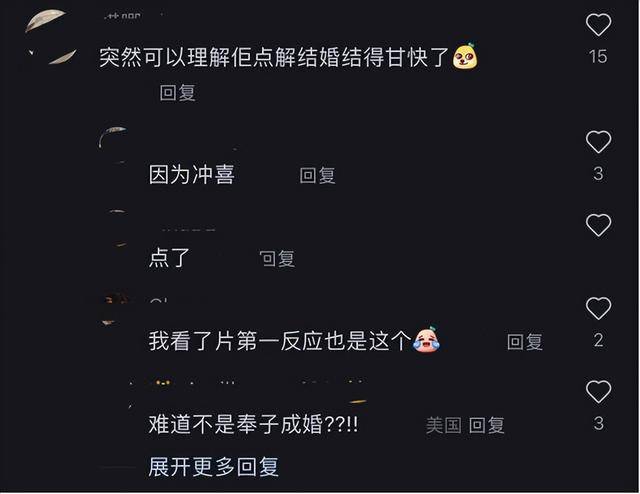The height and width of the screenshot is (494, 640).
Task: Like the reply 我看了片第一反应也是这个
Action: point(598,308)
